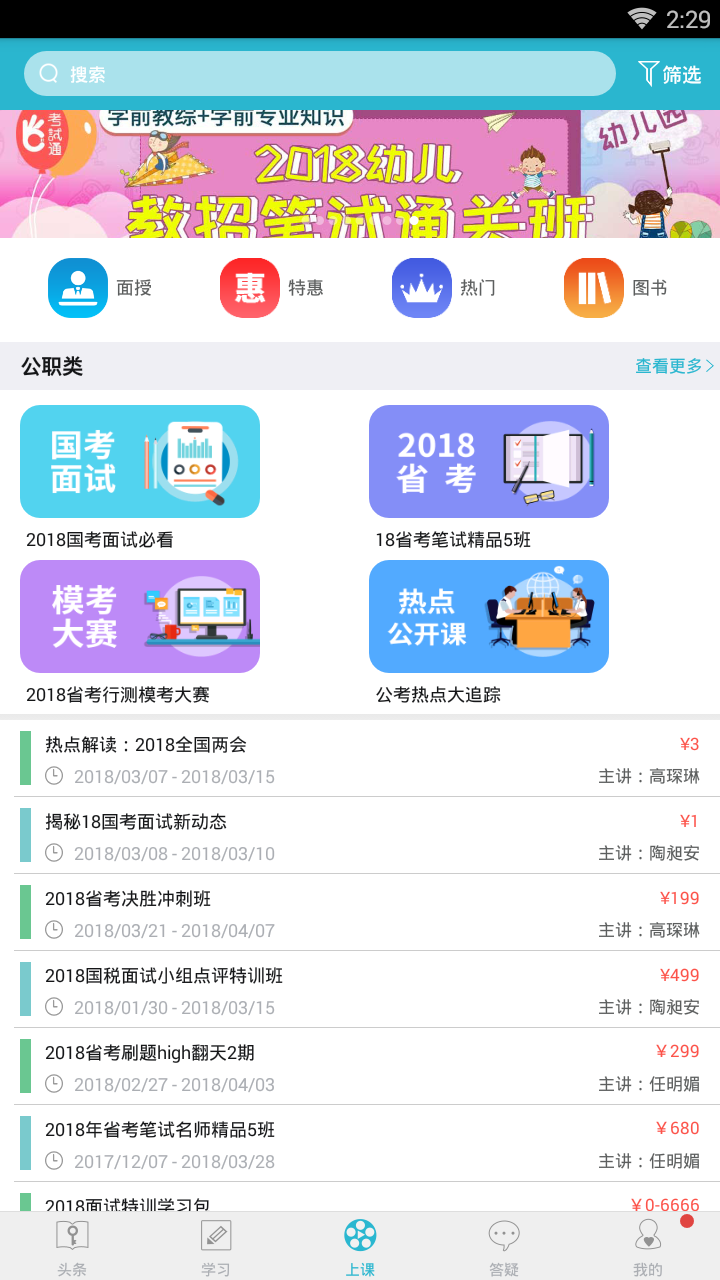Screen dimensions: 720x1280
Task: Open 公考热点大追踪 public course card
Action: (x=488, y=616)
